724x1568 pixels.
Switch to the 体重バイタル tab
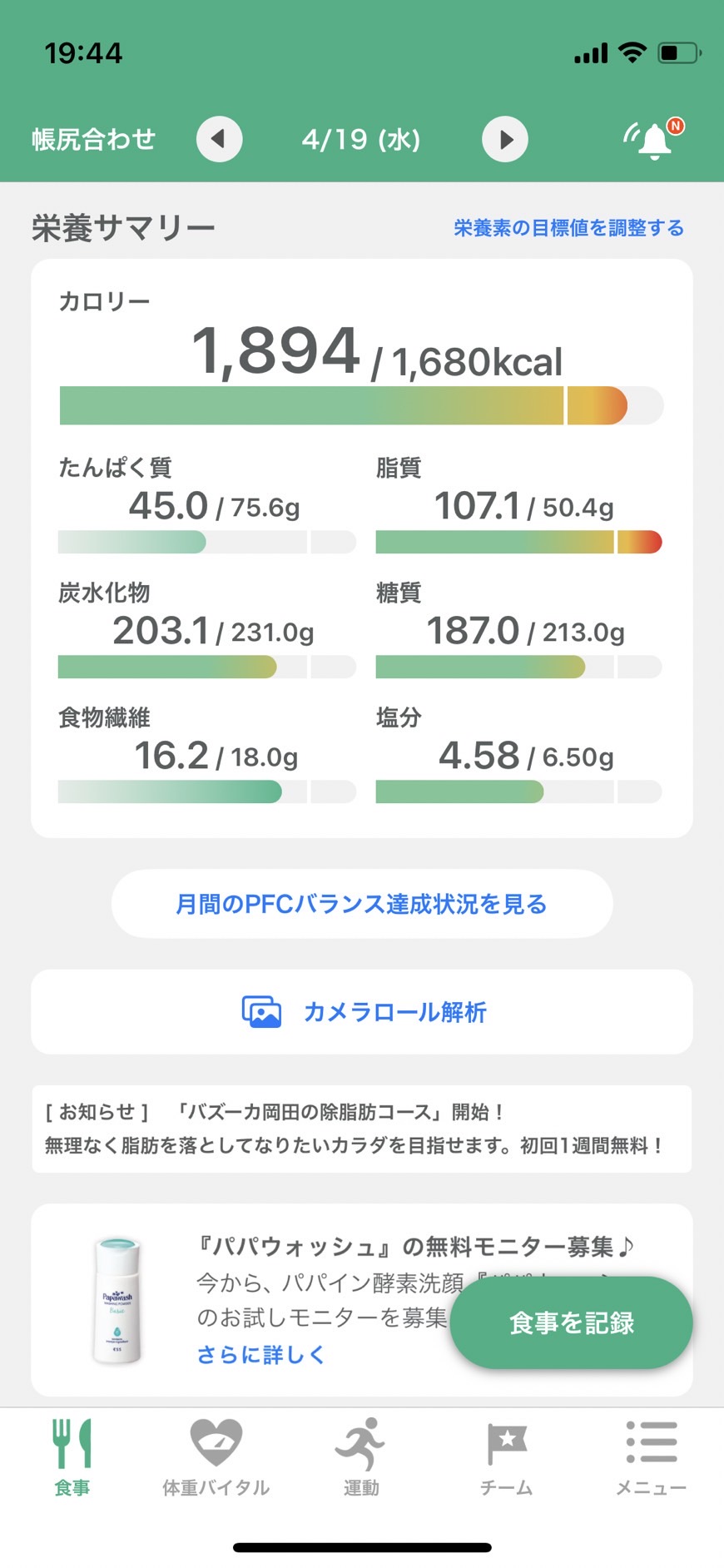[216, 1458]
